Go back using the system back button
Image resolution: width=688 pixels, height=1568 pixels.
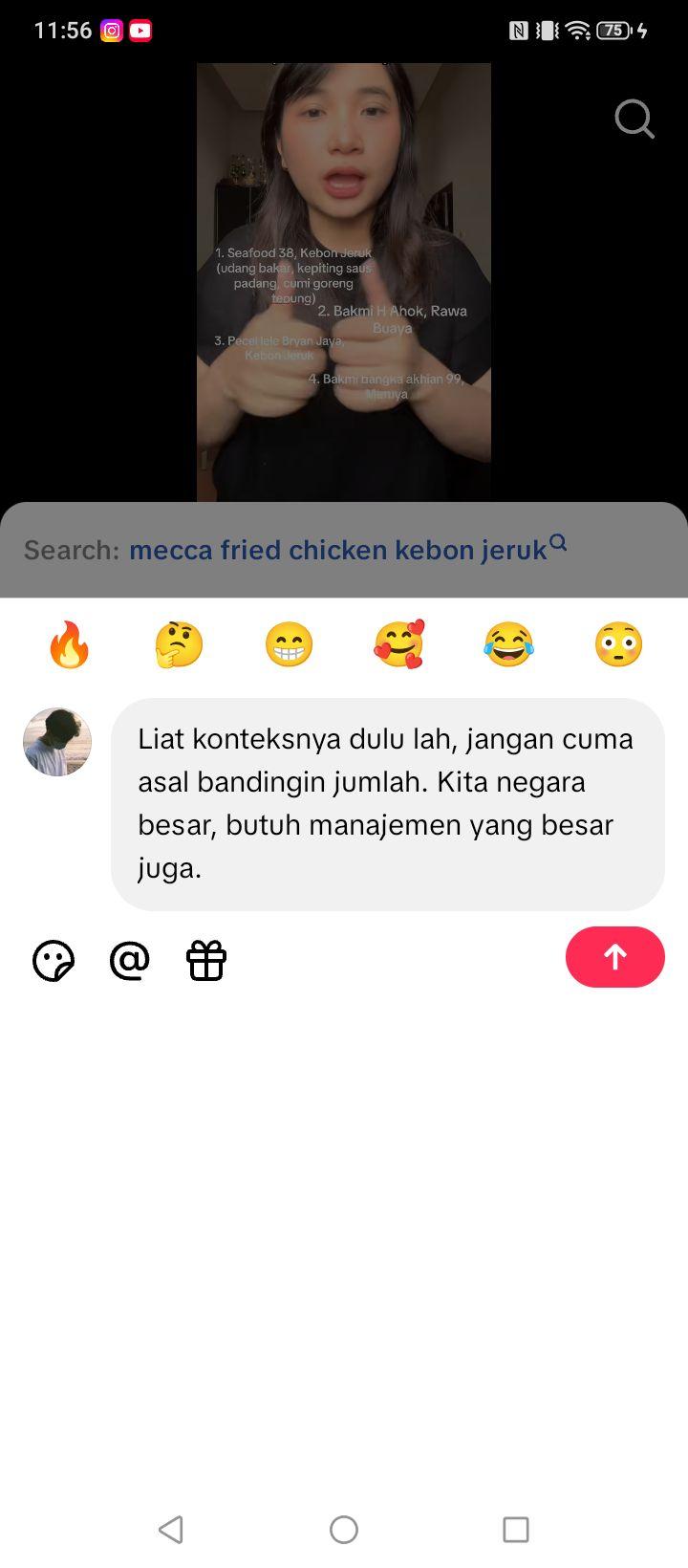click(171, 1530)
